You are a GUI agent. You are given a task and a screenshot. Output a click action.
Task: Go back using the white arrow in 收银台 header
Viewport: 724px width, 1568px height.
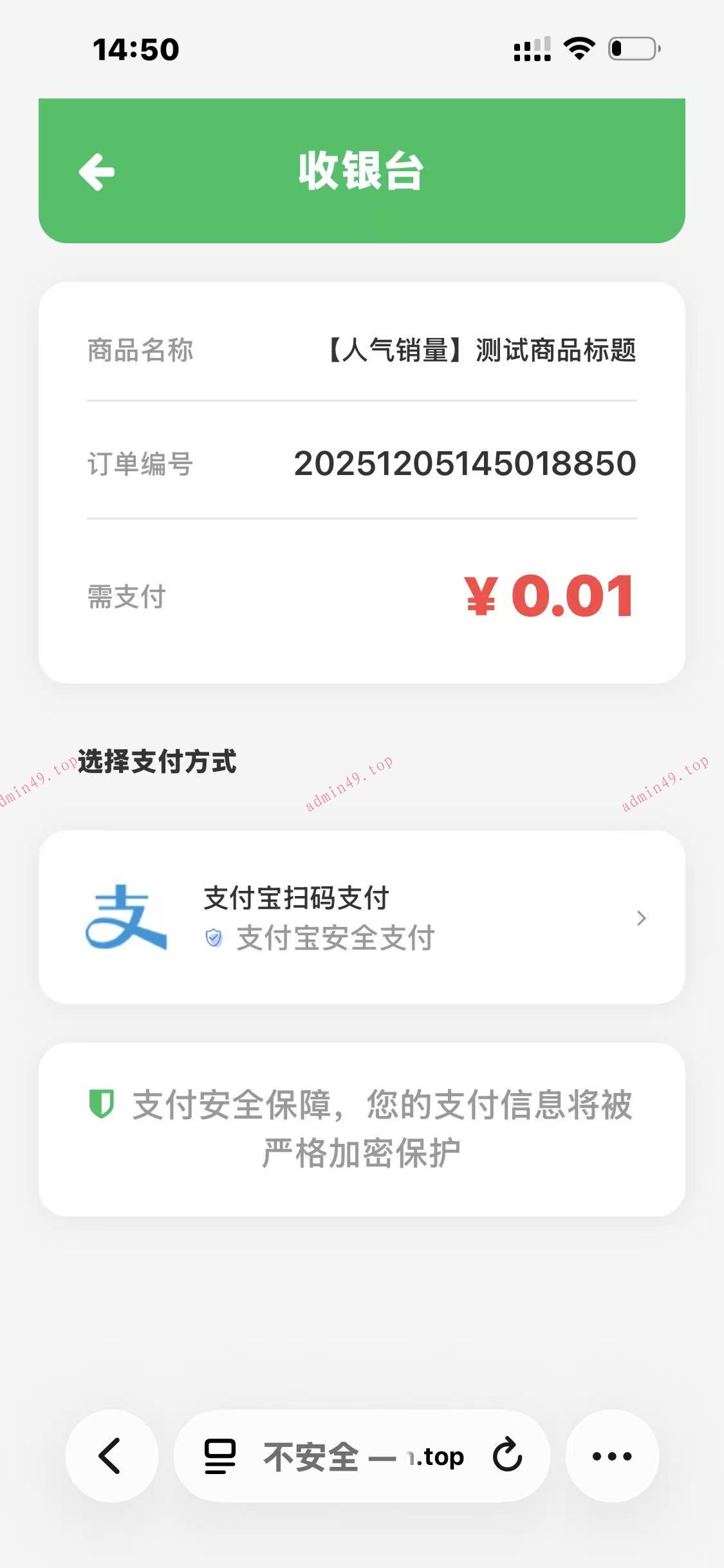pyautogui.click(x=97, y=172)
